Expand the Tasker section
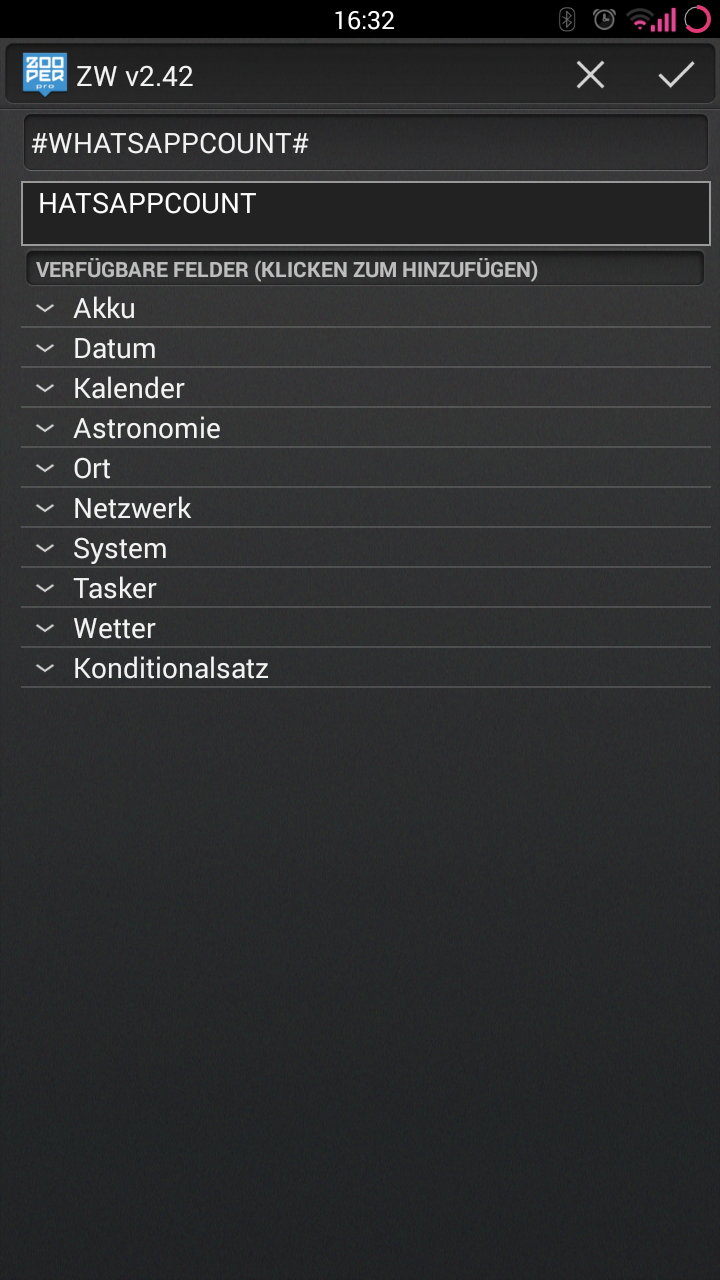Image resolution: width=720 pixels, height=1280 pixels. click(115, 588)
